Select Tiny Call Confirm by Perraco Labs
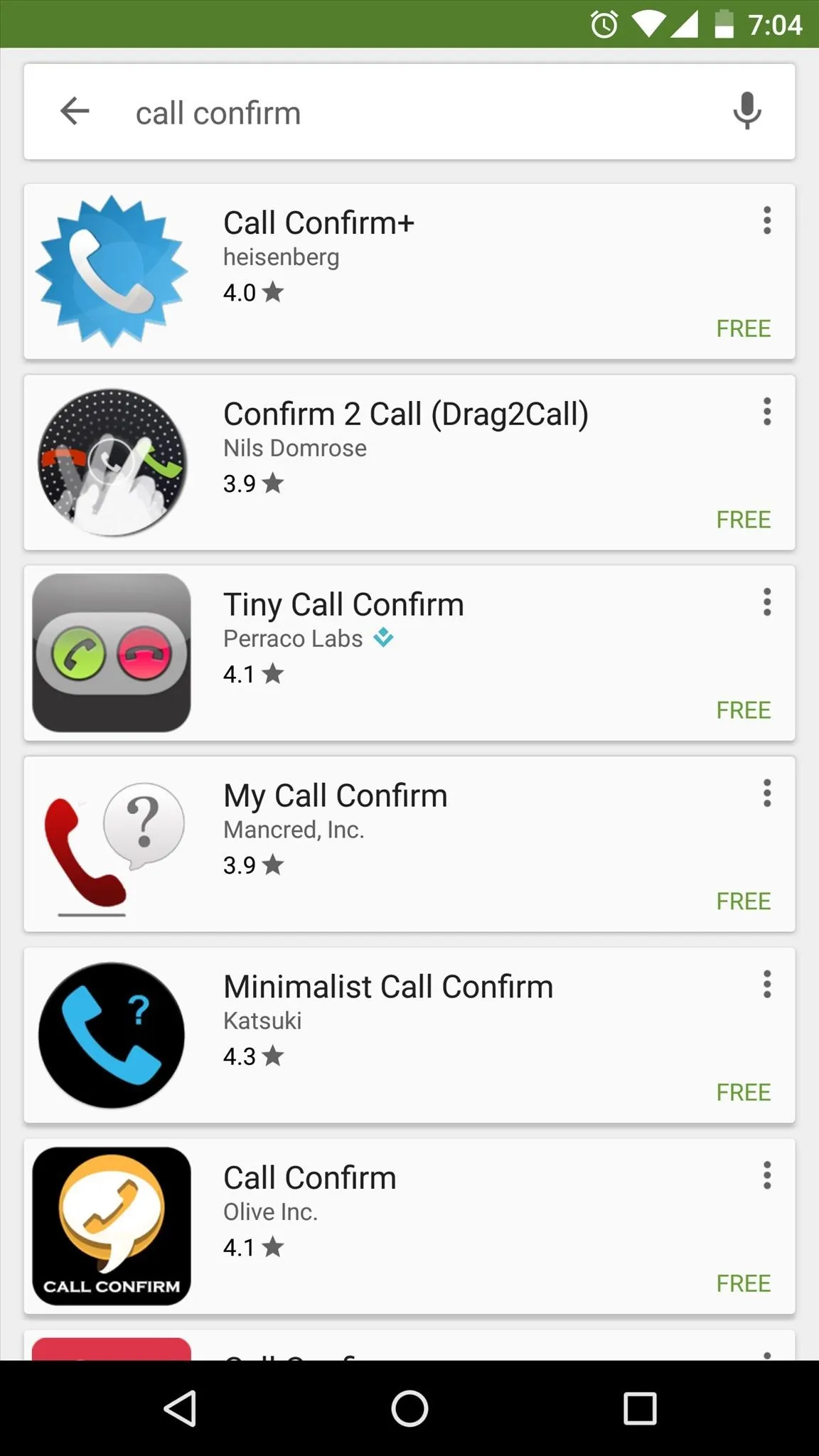Screen dimensions: 819x1456 (409, 653)
